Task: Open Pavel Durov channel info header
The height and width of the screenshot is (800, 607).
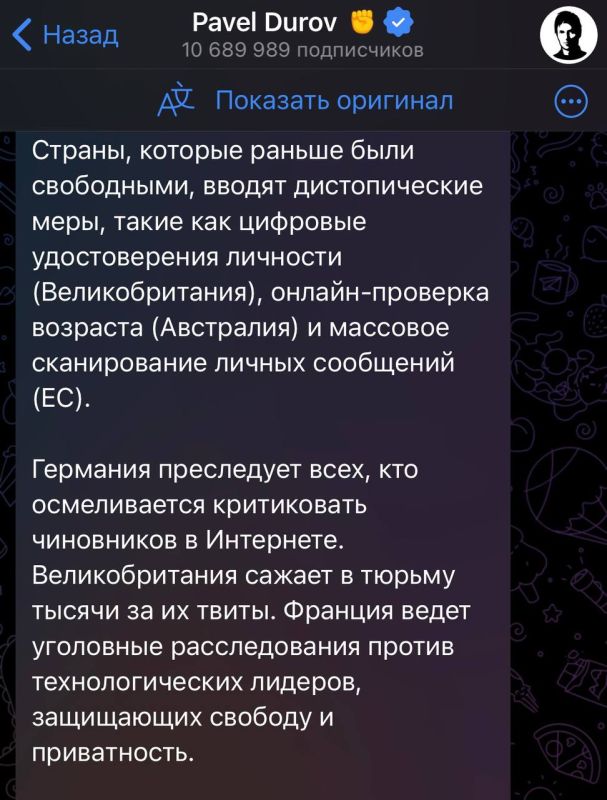Action: point(302,34)
